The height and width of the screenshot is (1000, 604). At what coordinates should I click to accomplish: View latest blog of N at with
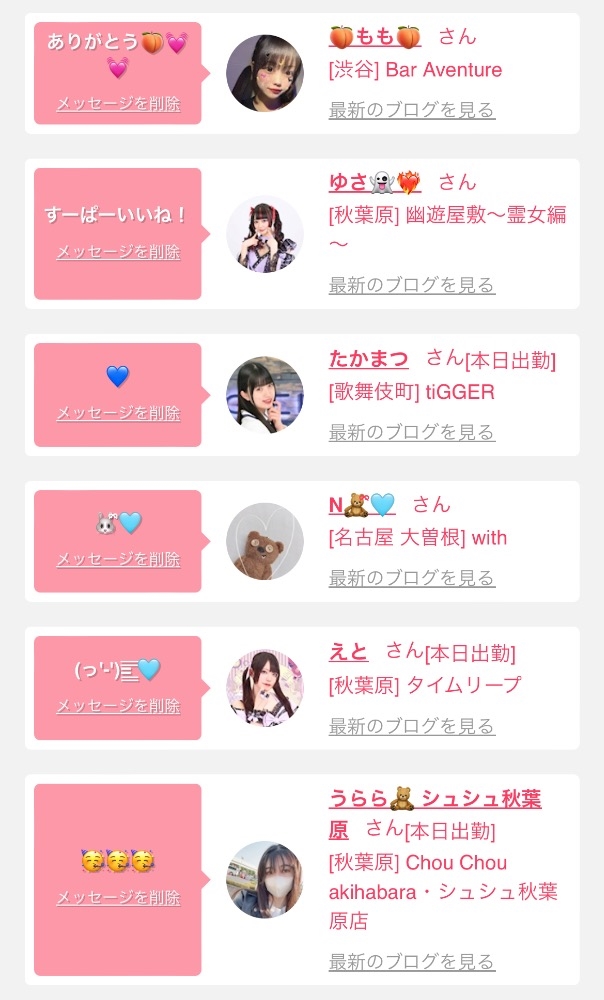click(x=412, y=578)
